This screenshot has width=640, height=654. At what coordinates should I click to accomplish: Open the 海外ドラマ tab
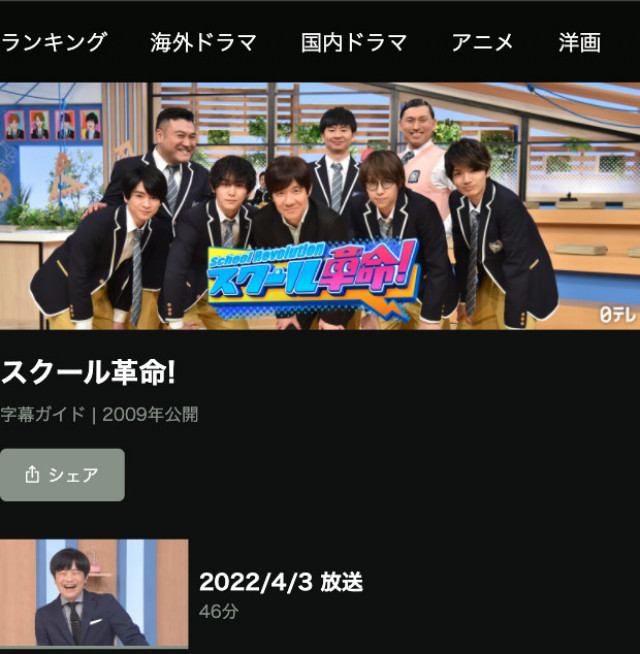point(203,42)
